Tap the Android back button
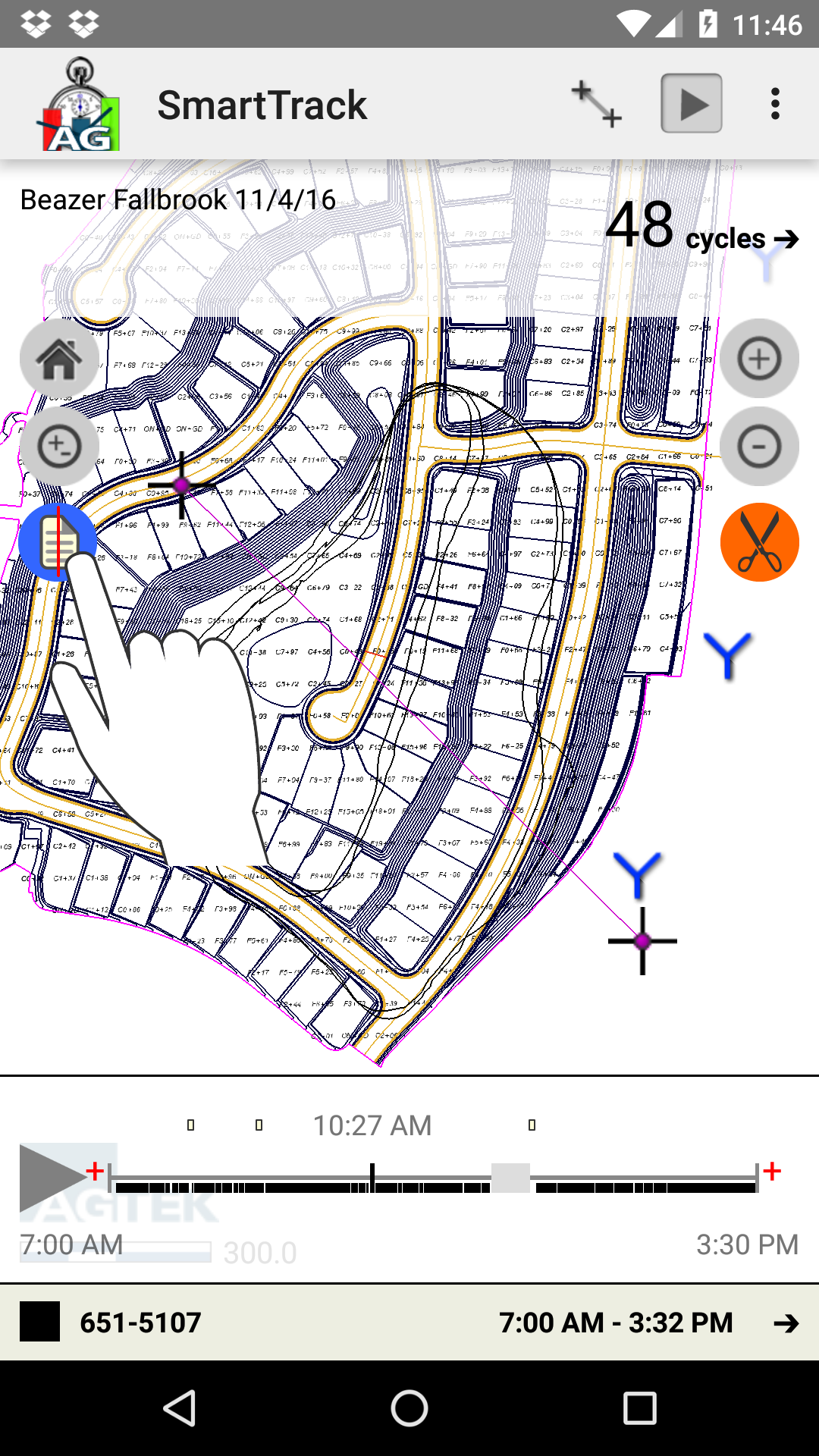This screenshot has width=819, height=1456. click(180, 1408)
